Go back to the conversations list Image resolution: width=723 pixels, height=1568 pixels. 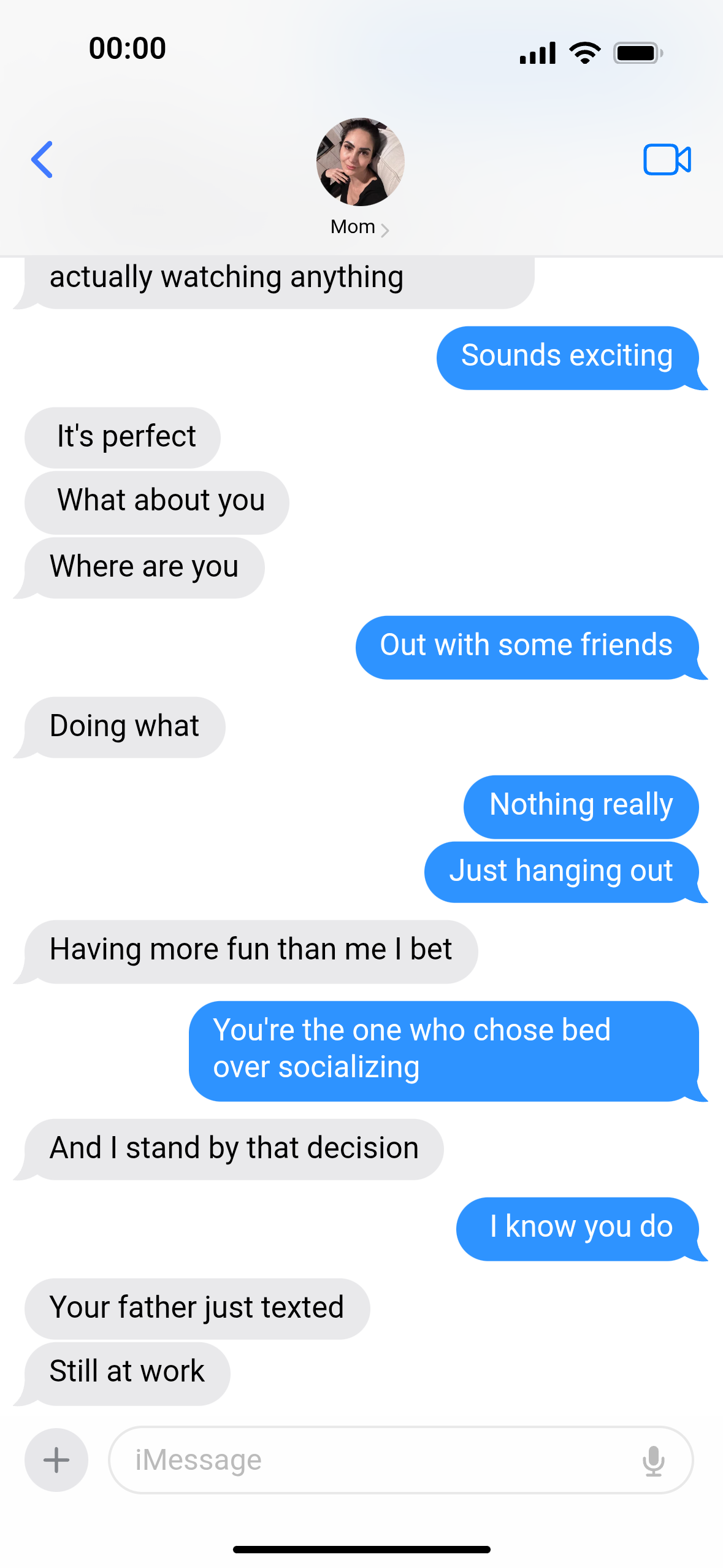coord(42,159)
